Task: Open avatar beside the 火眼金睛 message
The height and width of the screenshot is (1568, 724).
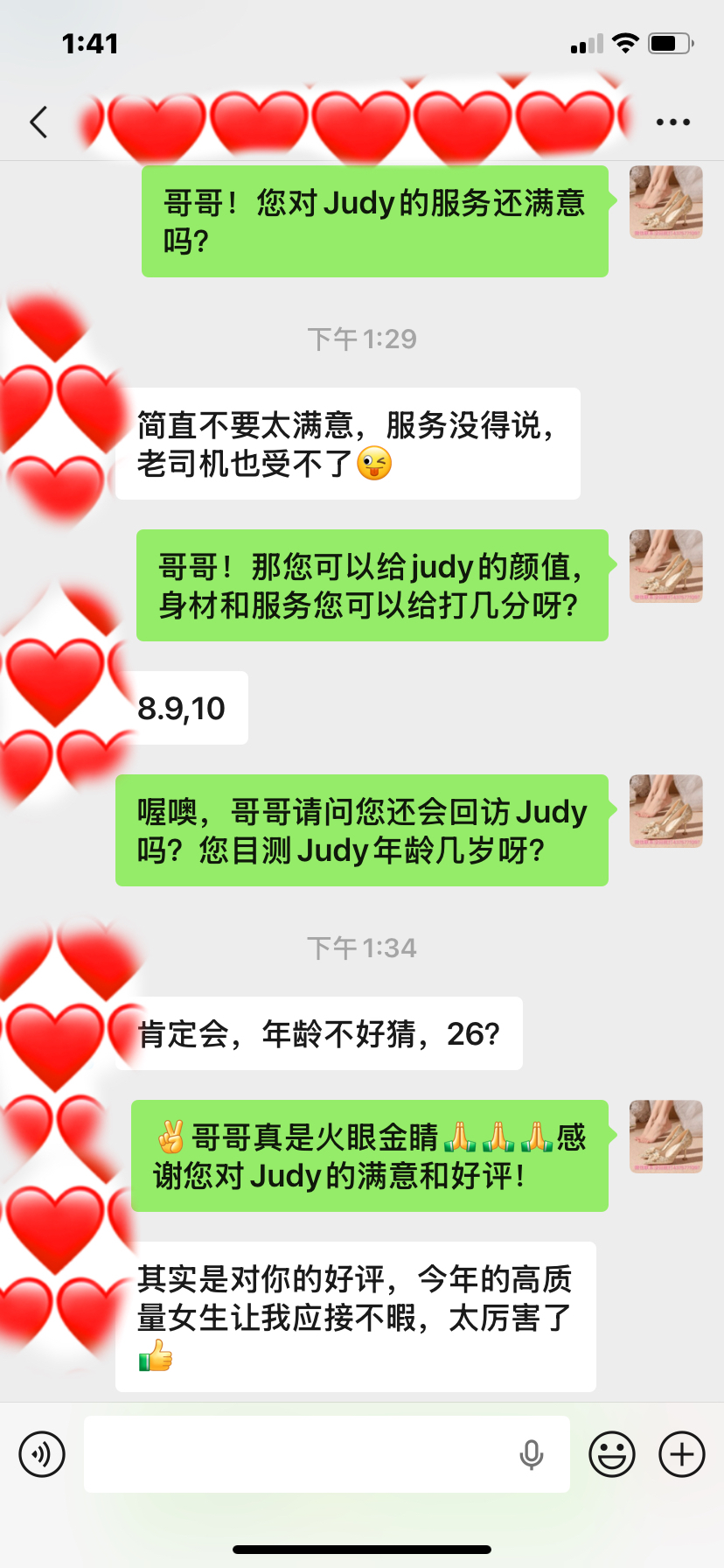Action: click(666, 1137)
